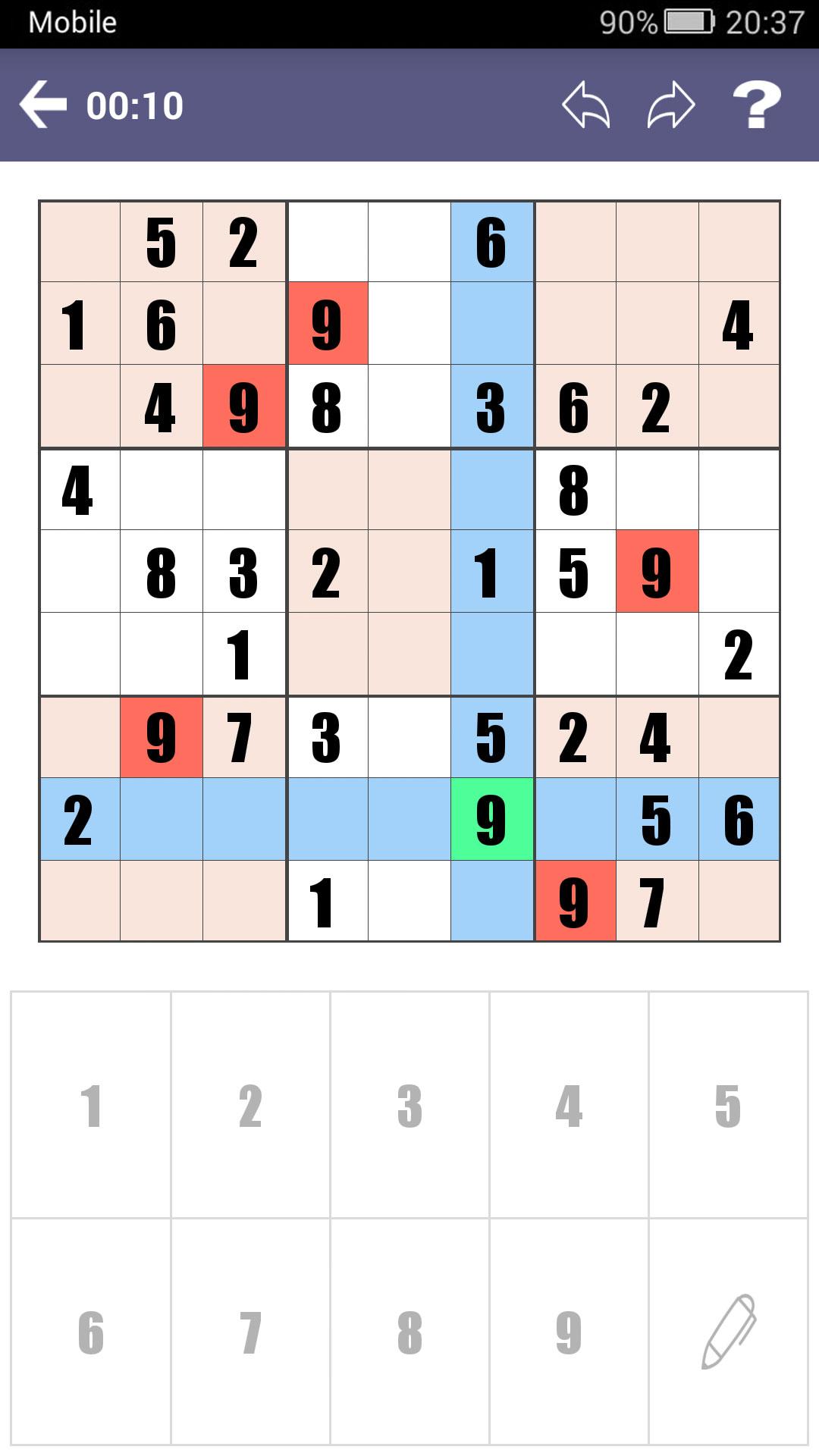Enter number 9 from the keypad
819x1456 pixels.
[x=569, y=1332]
